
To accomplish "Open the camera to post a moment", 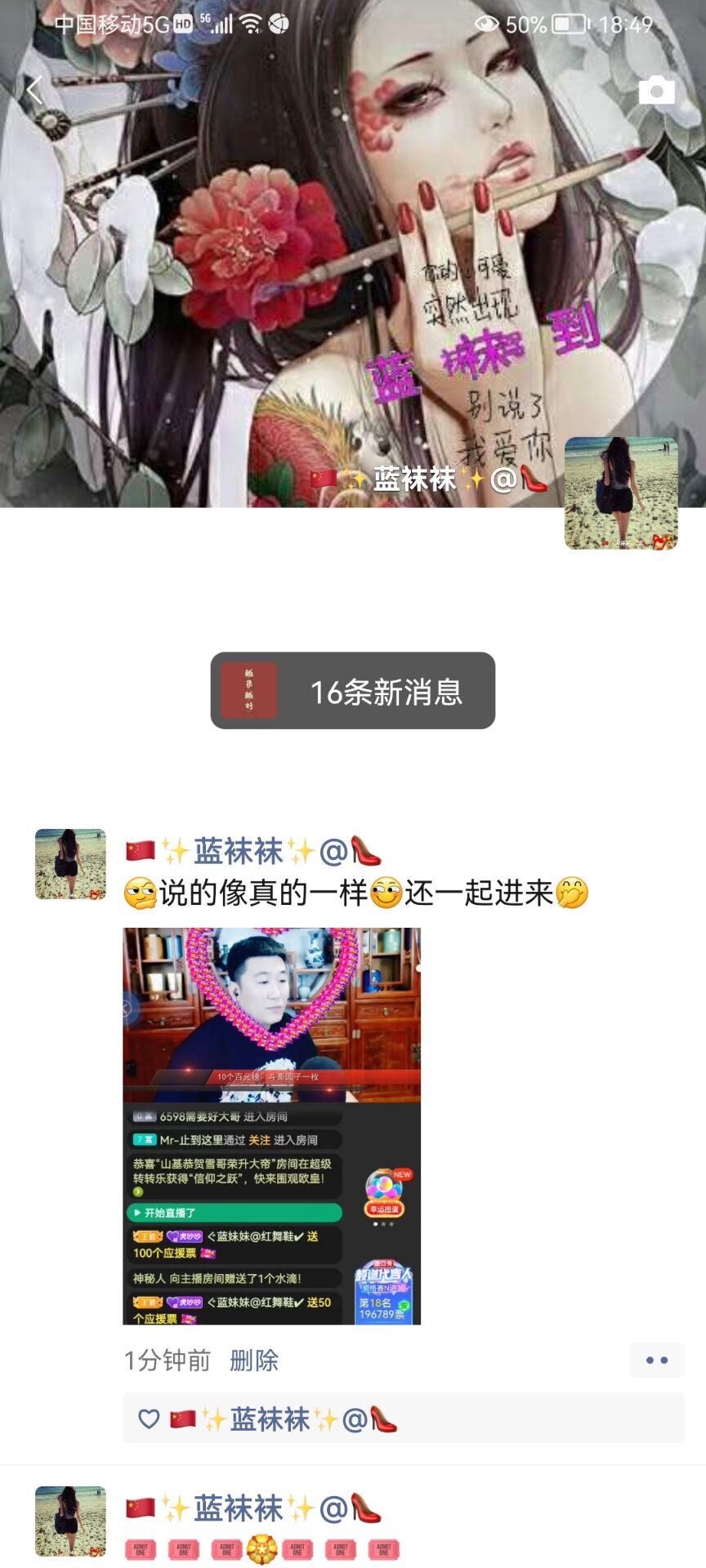I will [656, 90].
